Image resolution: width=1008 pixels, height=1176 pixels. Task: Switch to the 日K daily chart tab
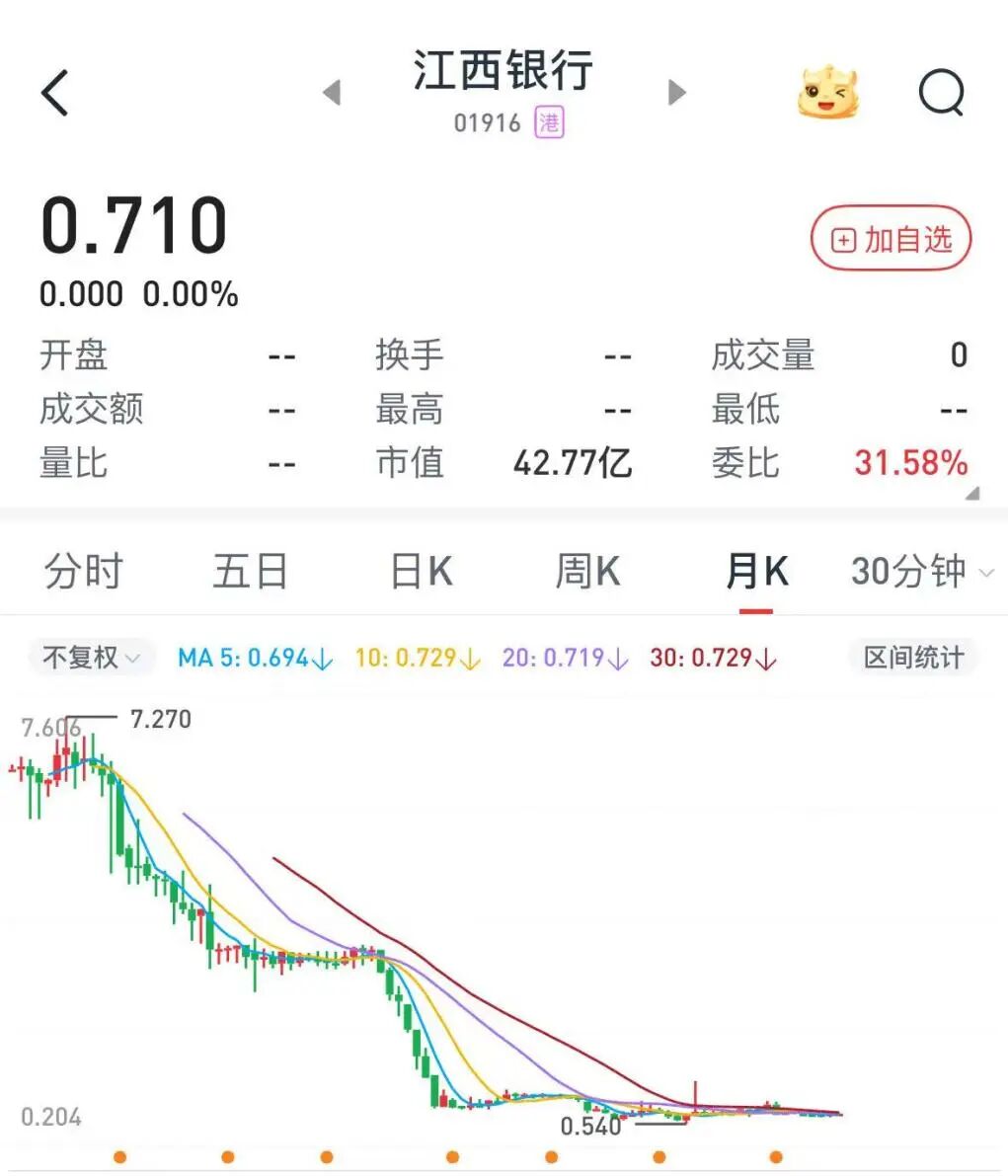[422, 571]
